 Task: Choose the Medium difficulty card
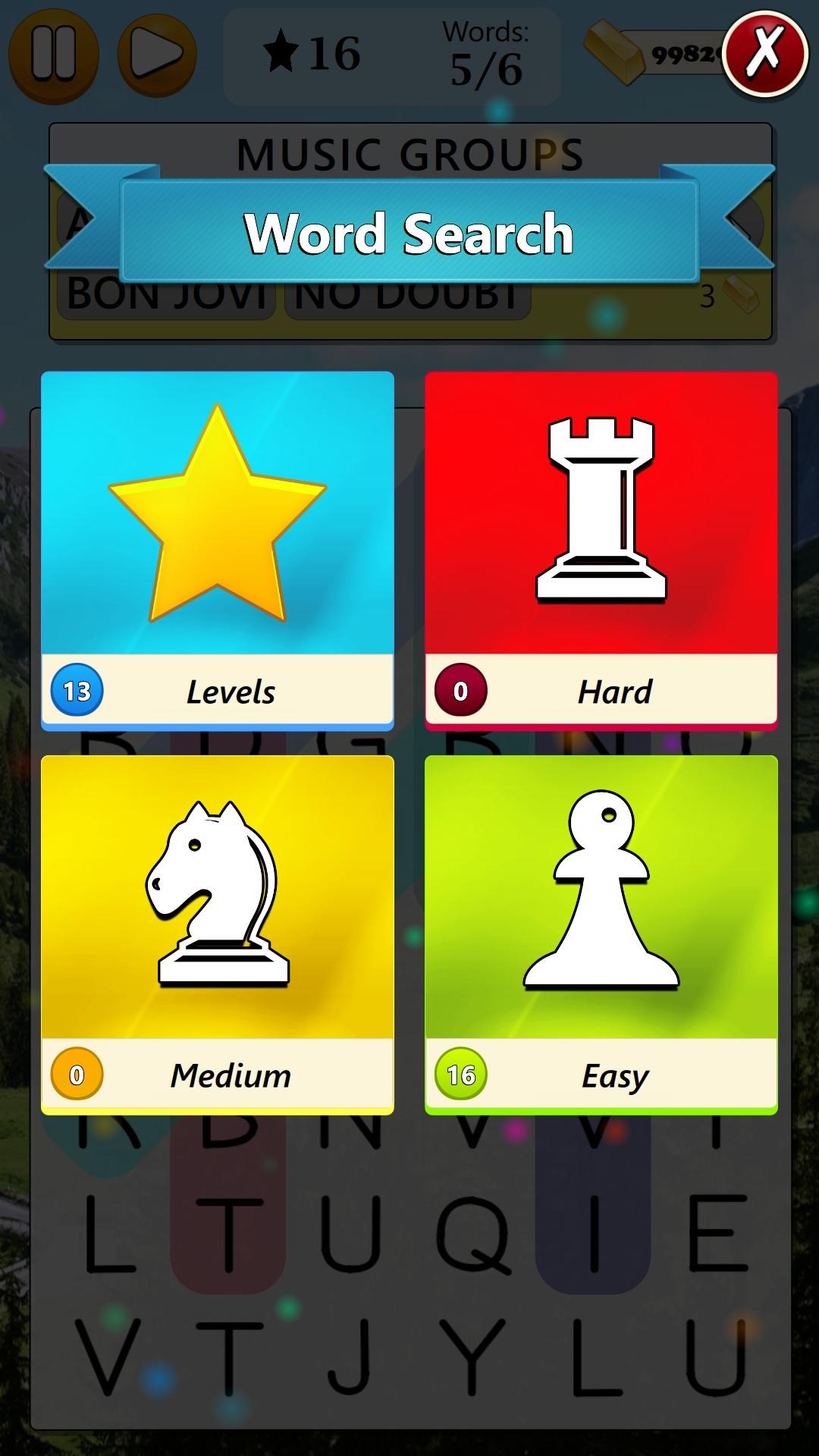[218, 934]
